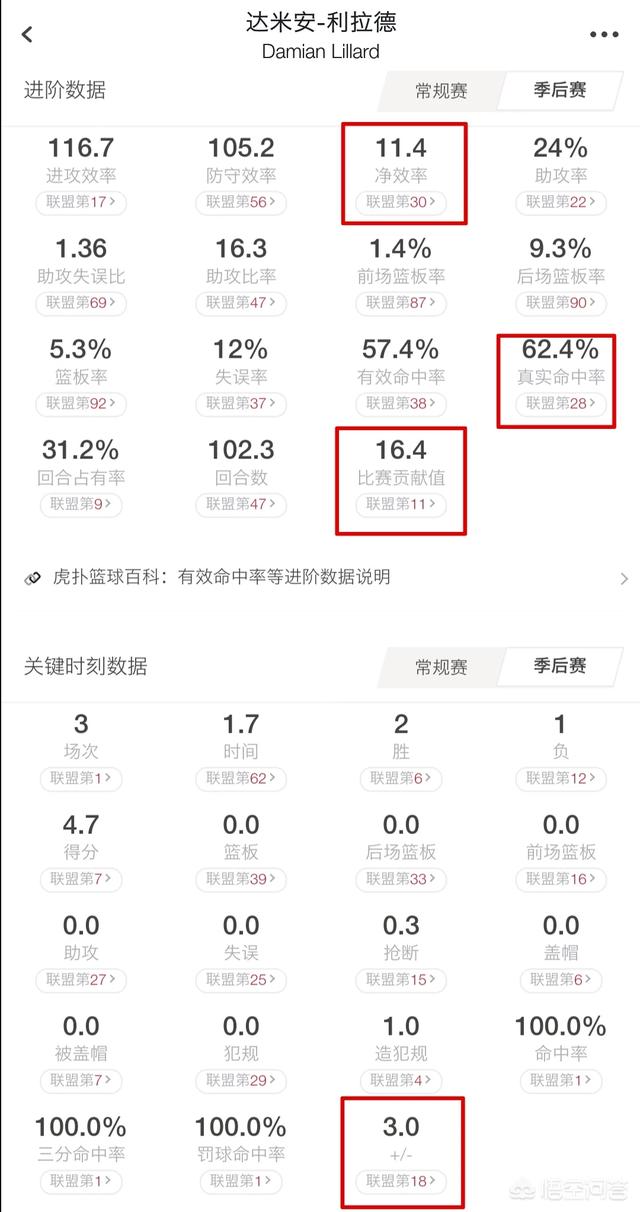
Task: Open league rank chip under 抢断
Action: [x=401, y=979]
